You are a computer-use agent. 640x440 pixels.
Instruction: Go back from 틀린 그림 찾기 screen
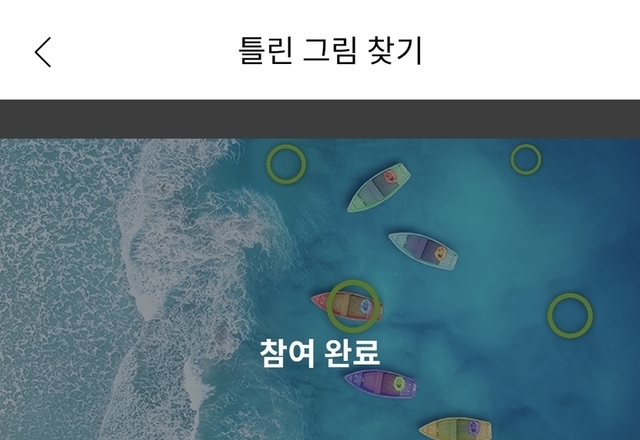(42, 52)
